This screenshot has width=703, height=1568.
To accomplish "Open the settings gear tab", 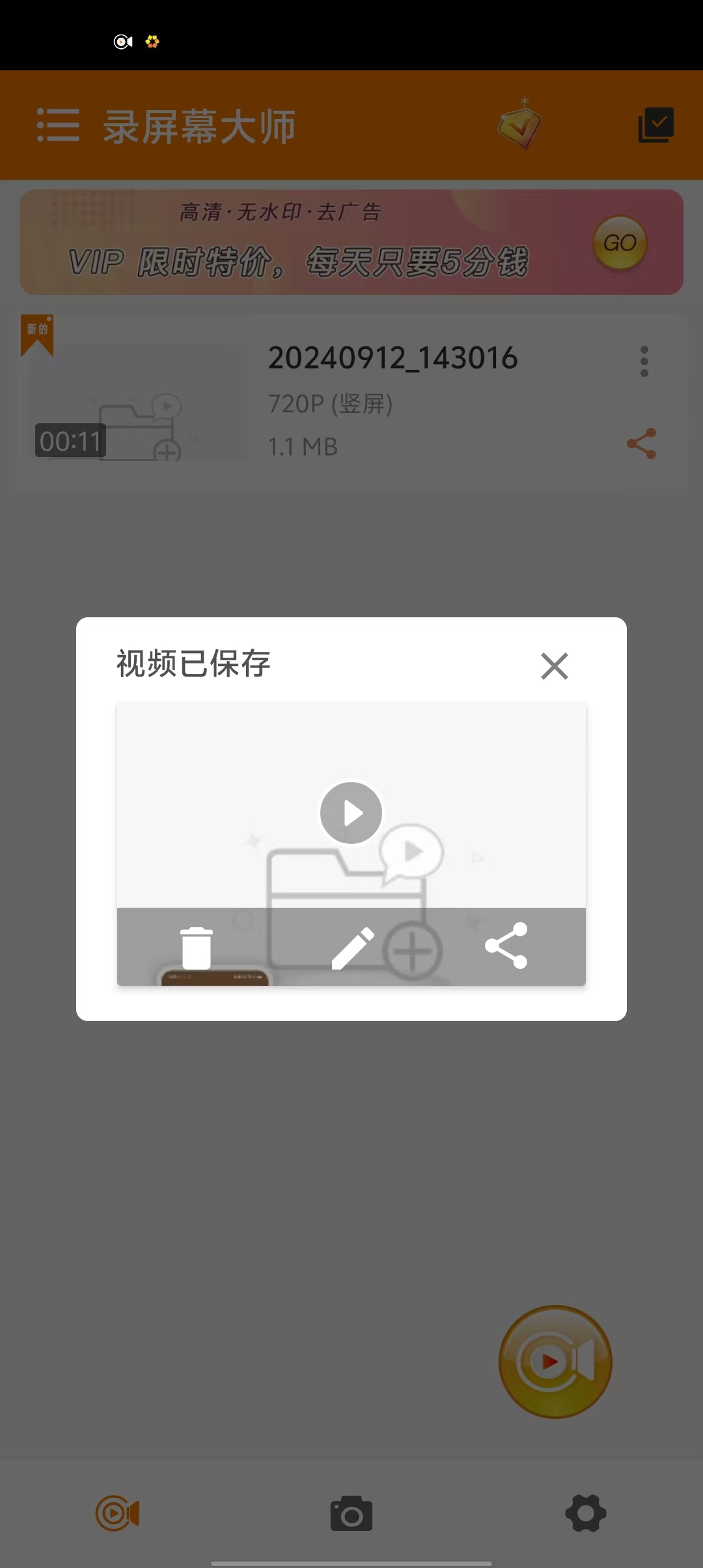I will (585, 1513).
